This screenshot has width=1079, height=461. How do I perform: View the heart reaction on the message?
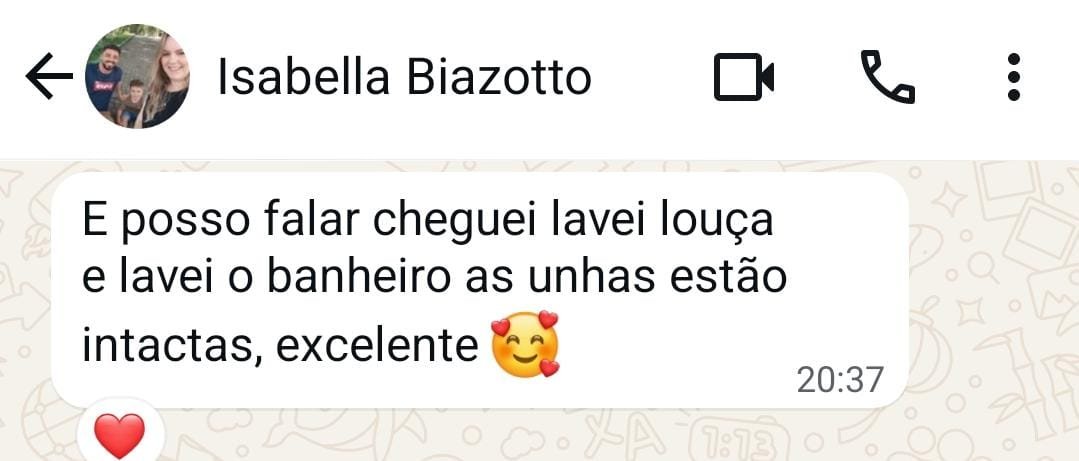coord(119,434)
